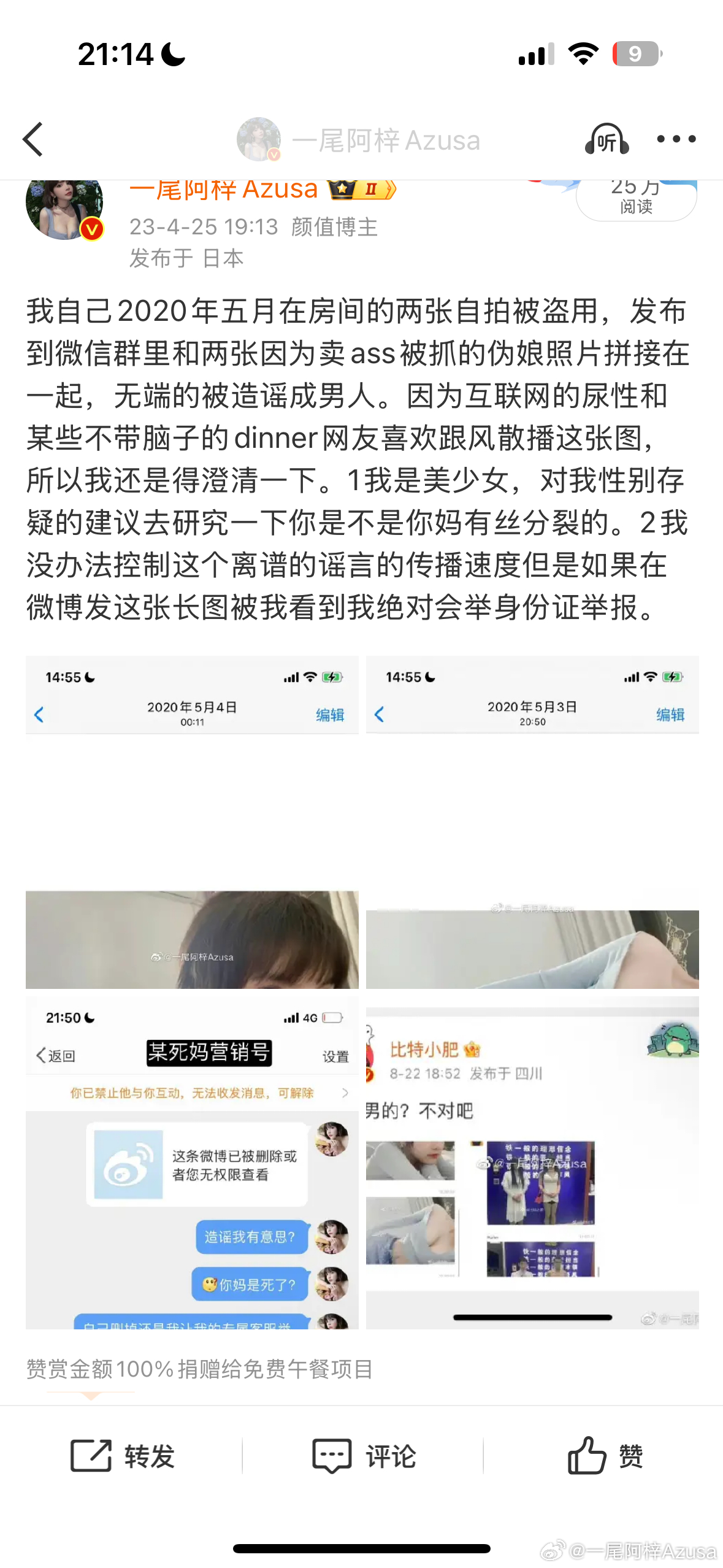This screenshot has width=723, height=1568.
Task: Open the image showing 比特小肥's post
Action: [532, 1163]
